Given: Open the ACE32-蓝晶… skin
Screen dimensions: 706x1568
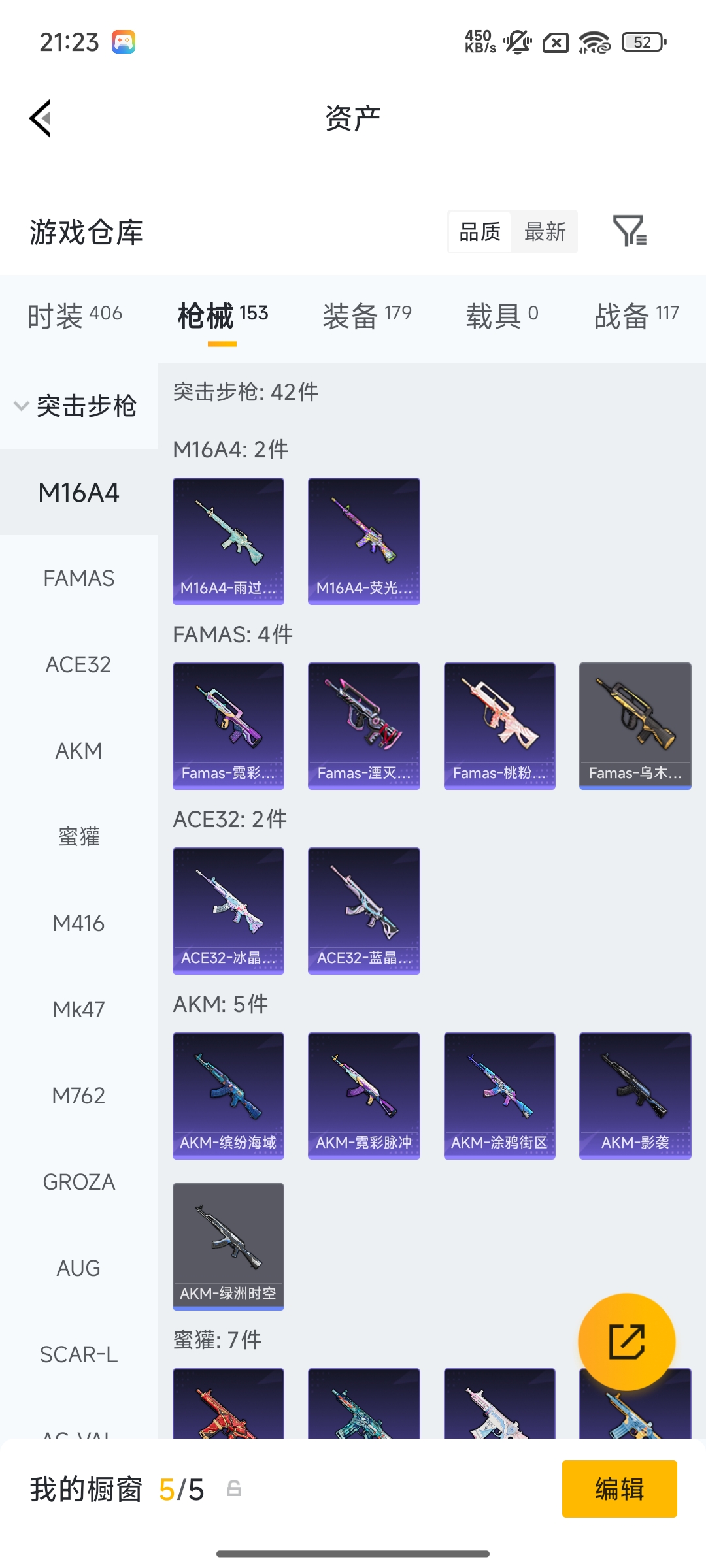Looking at the screenshot, I should pyautogui.click(x=363, y=910).
